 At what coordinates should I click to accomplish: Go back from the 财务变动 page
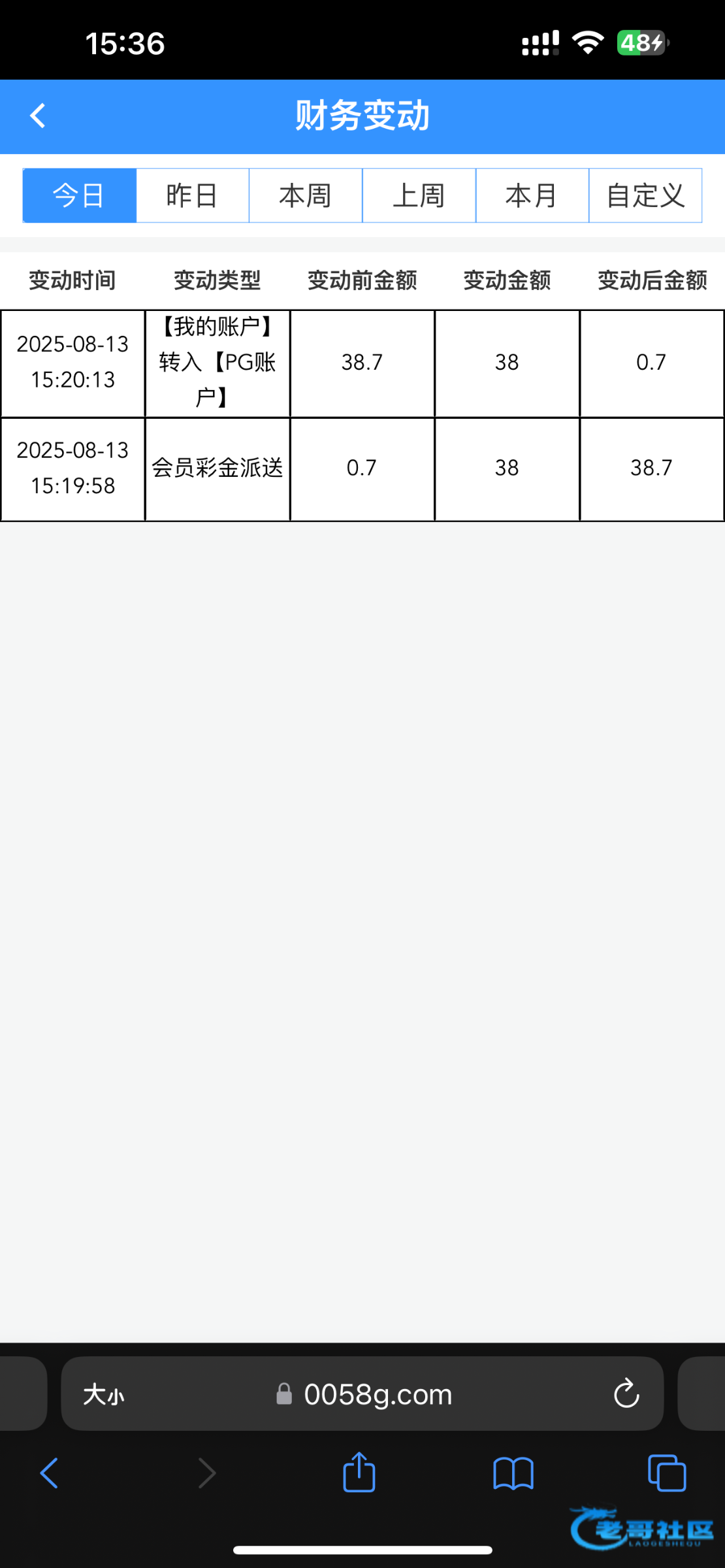click(38, 116)
